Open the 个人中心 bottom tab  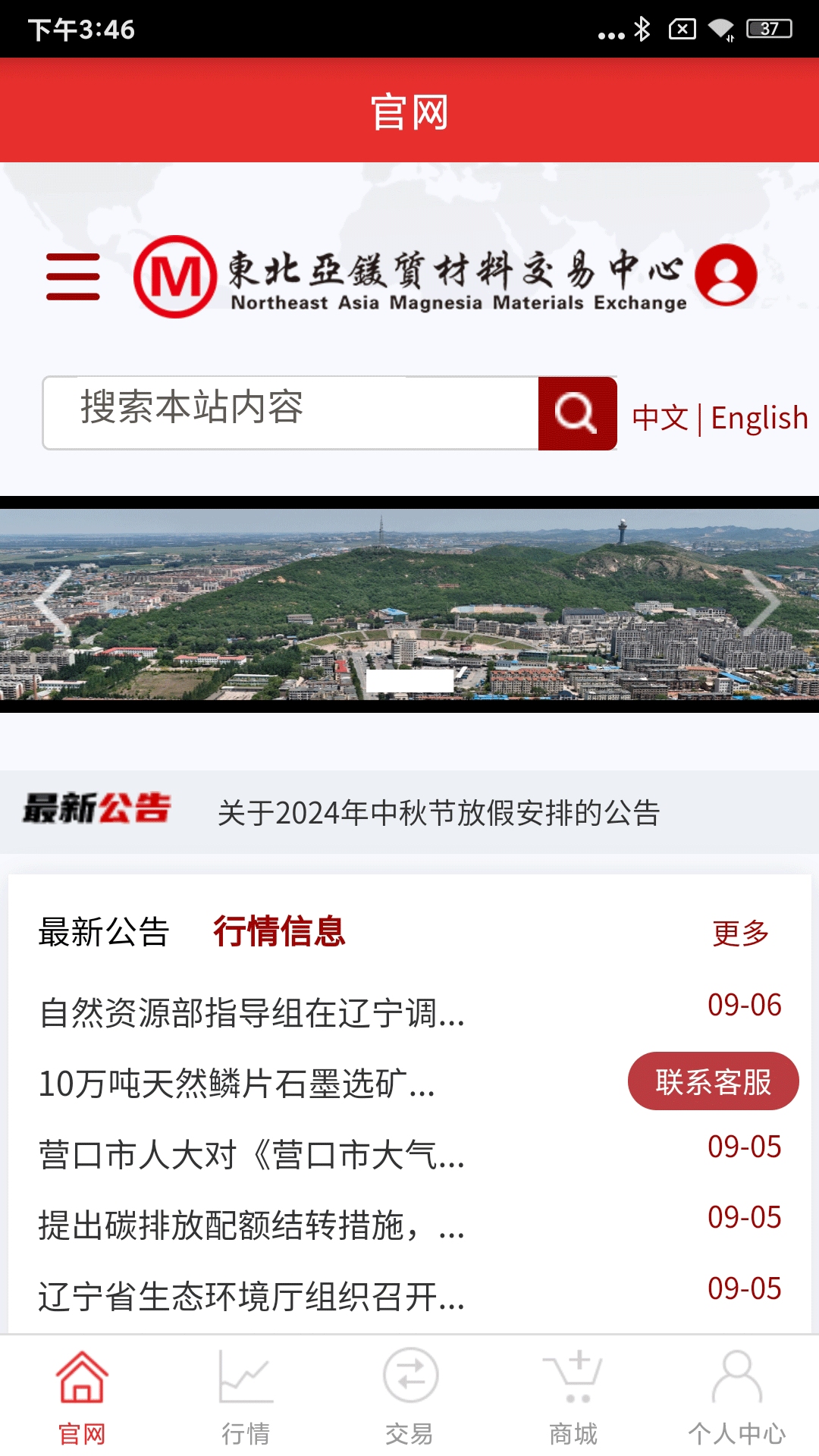(736, 1397)
